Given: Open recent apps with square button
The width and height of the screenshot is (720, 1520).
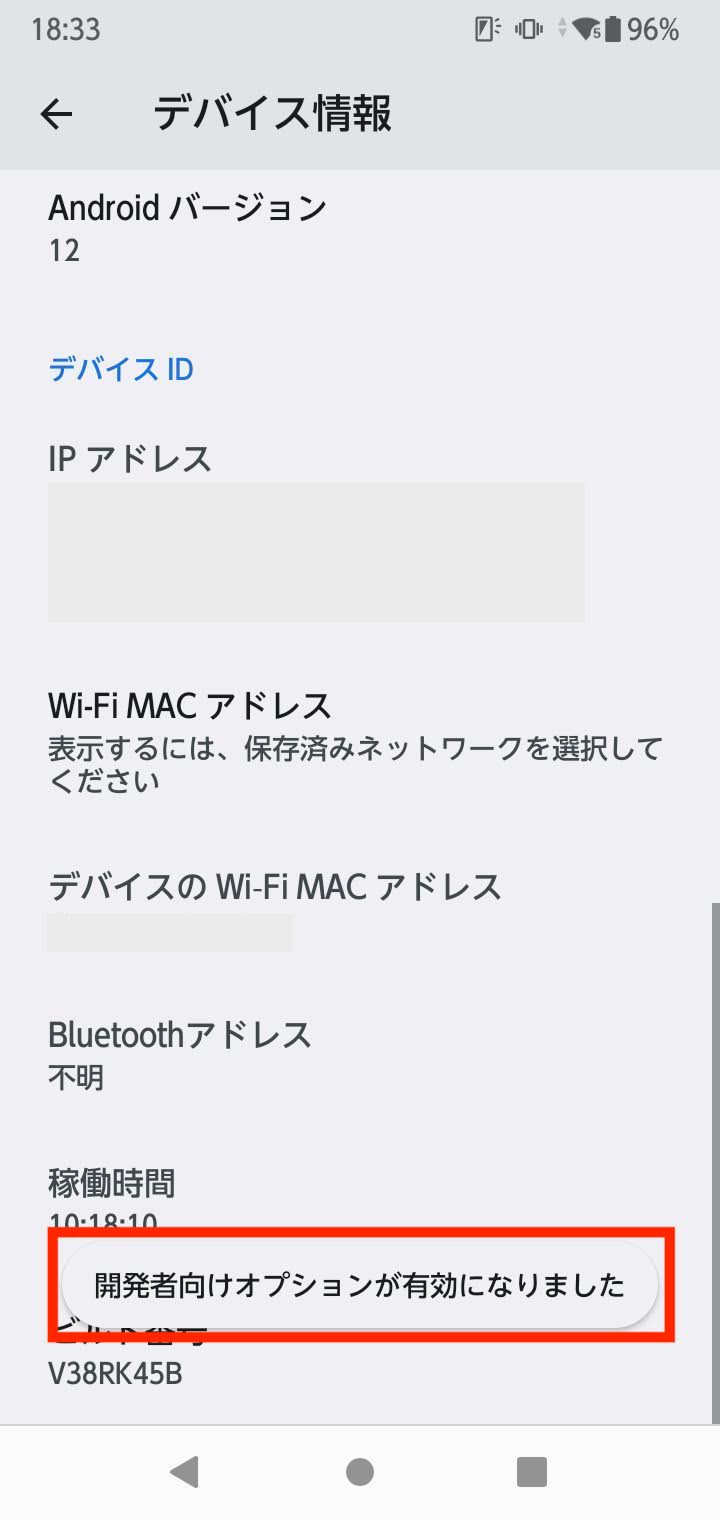Looking at the screenshot, I should [x=532, y=1471].
